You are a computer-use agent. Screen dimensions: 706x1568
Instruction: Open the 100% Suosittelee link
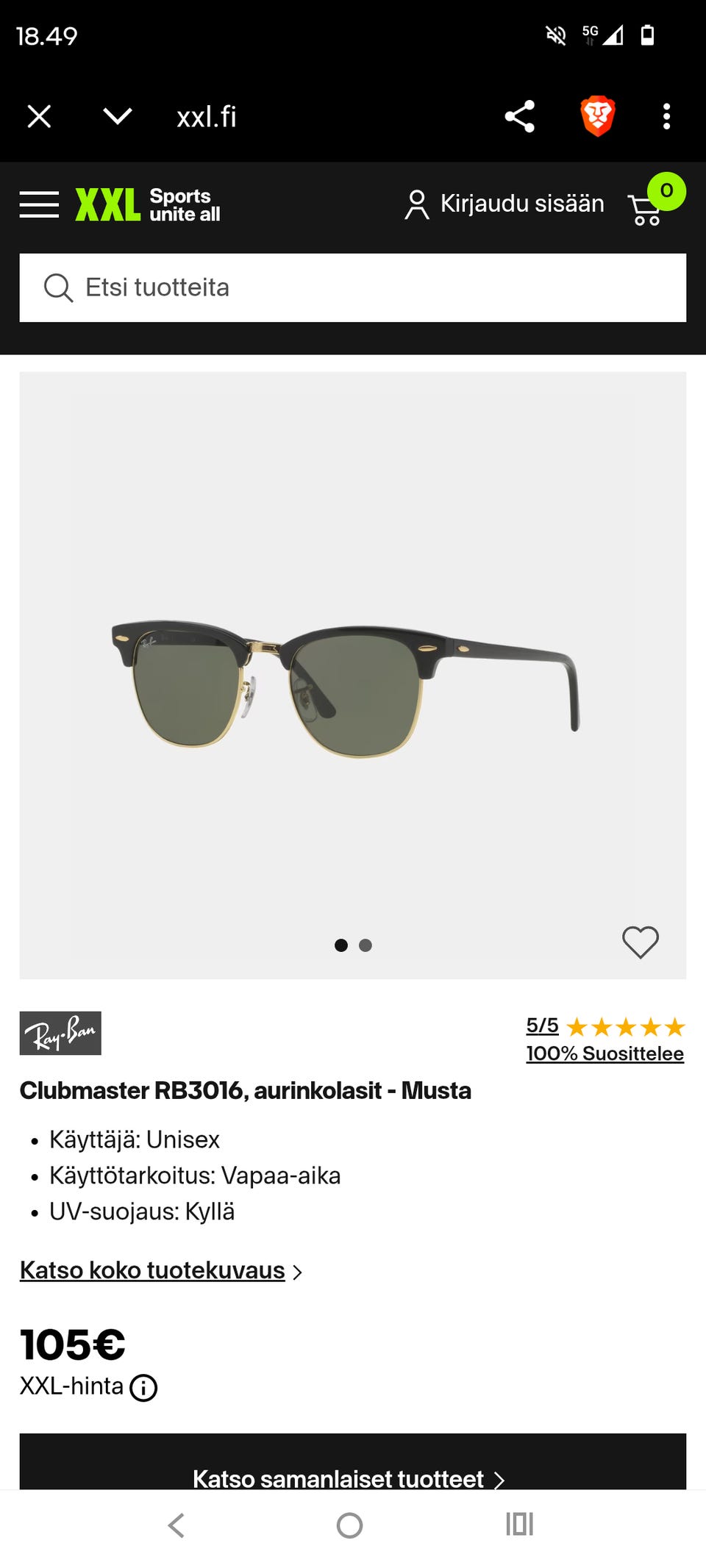605,1053
